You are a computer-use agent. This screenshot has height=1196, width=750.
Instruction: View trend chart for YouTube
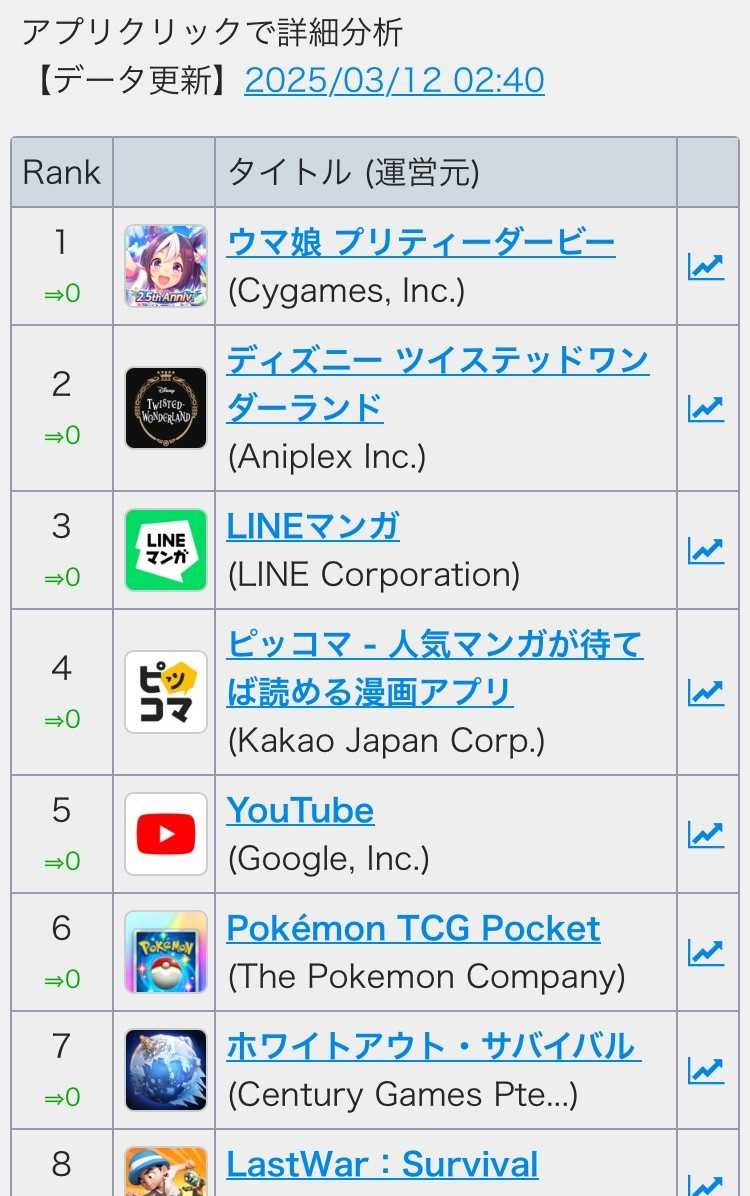[705, 834]
